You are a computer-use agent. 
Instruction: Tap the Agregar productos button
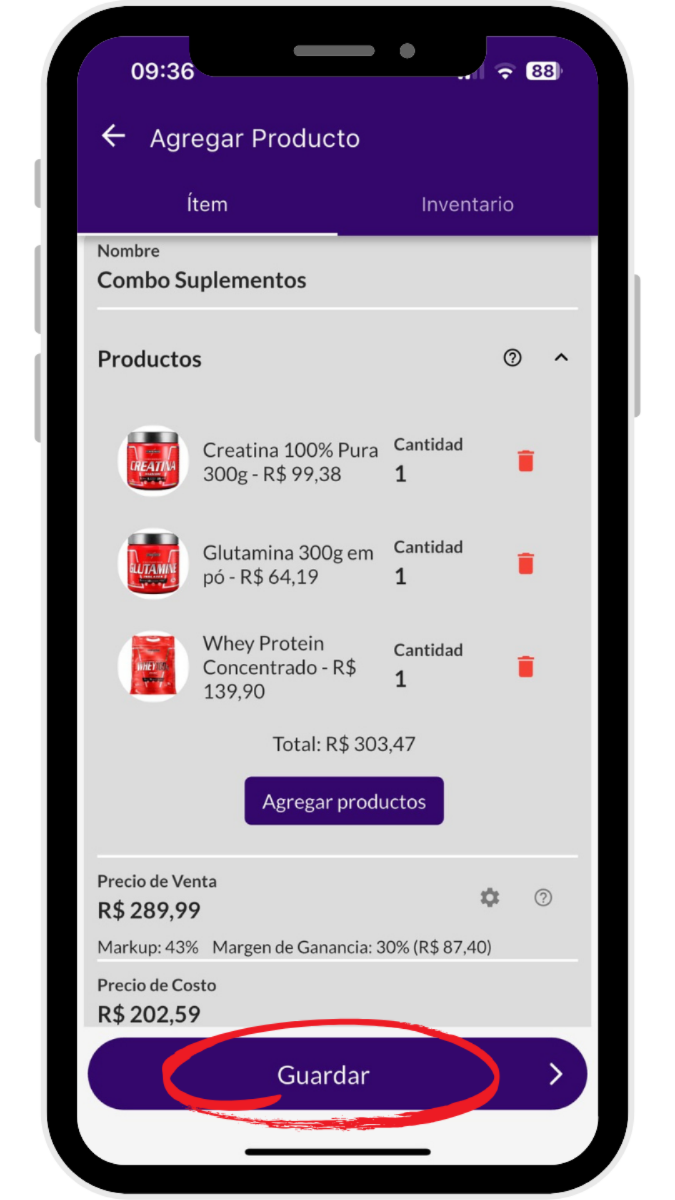[x=344, y=801]
